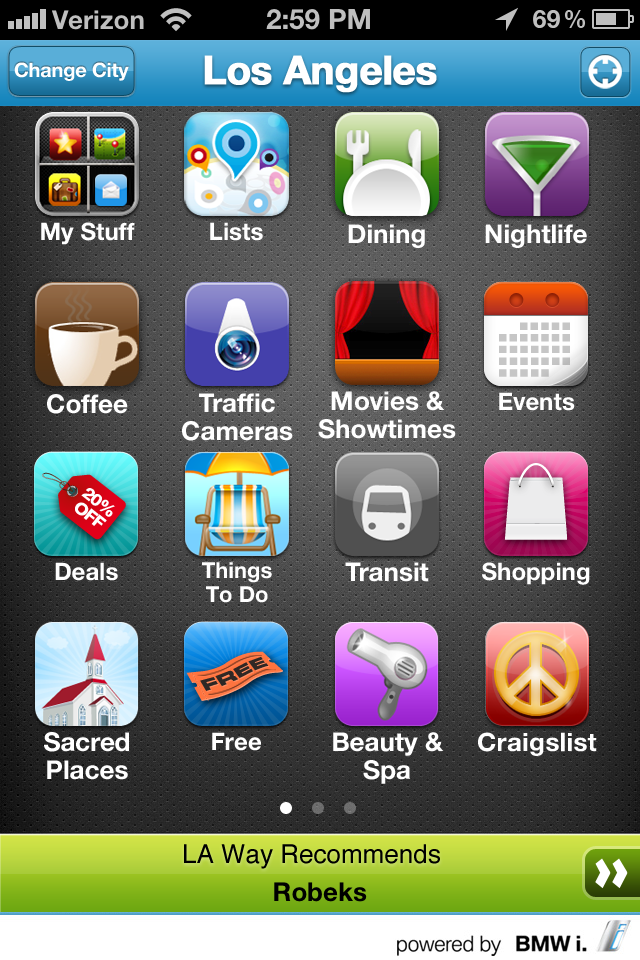View Traffic Cameras
Viewport: 640px width, 960px height.
click(236, 335)
